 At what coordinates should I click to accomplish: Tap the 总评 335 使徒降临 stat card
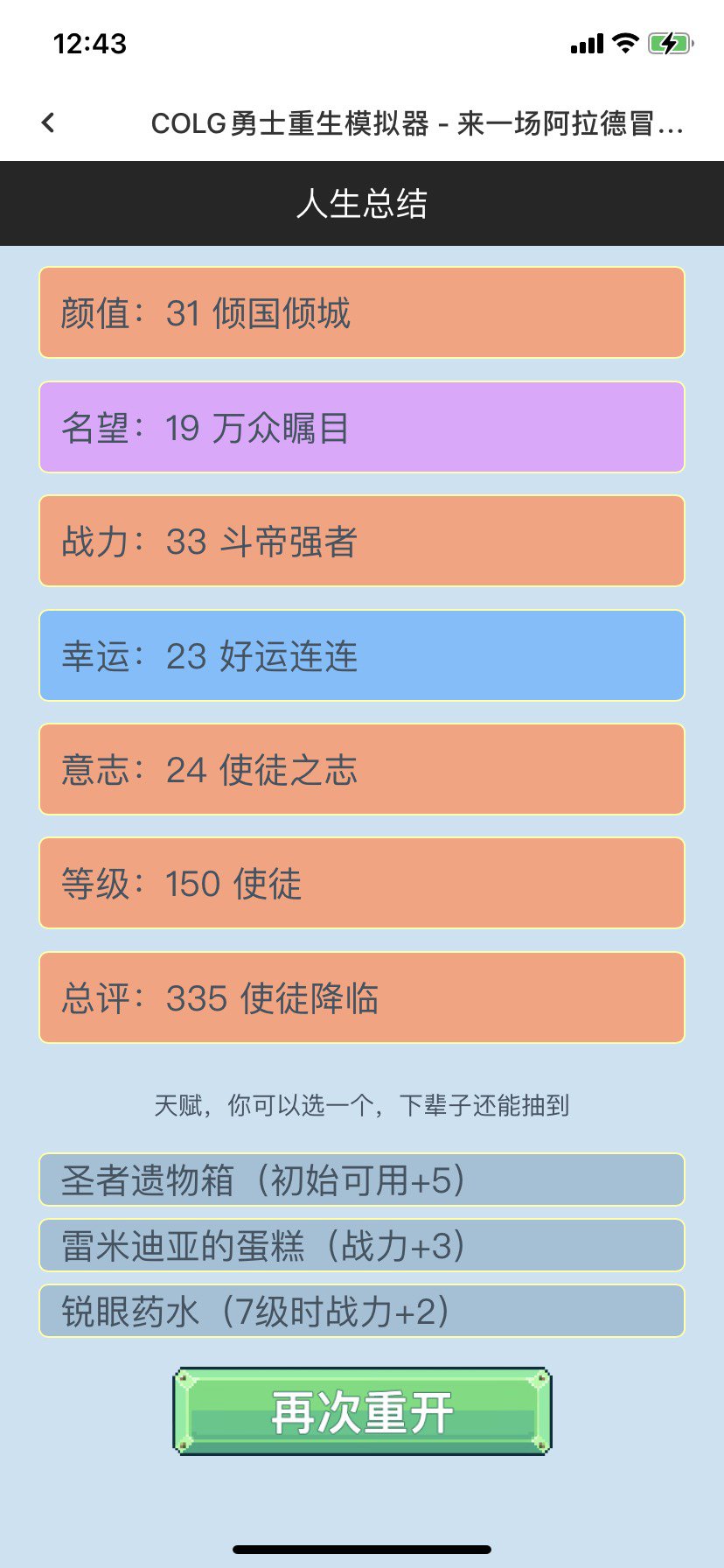(x=361, y=997)
